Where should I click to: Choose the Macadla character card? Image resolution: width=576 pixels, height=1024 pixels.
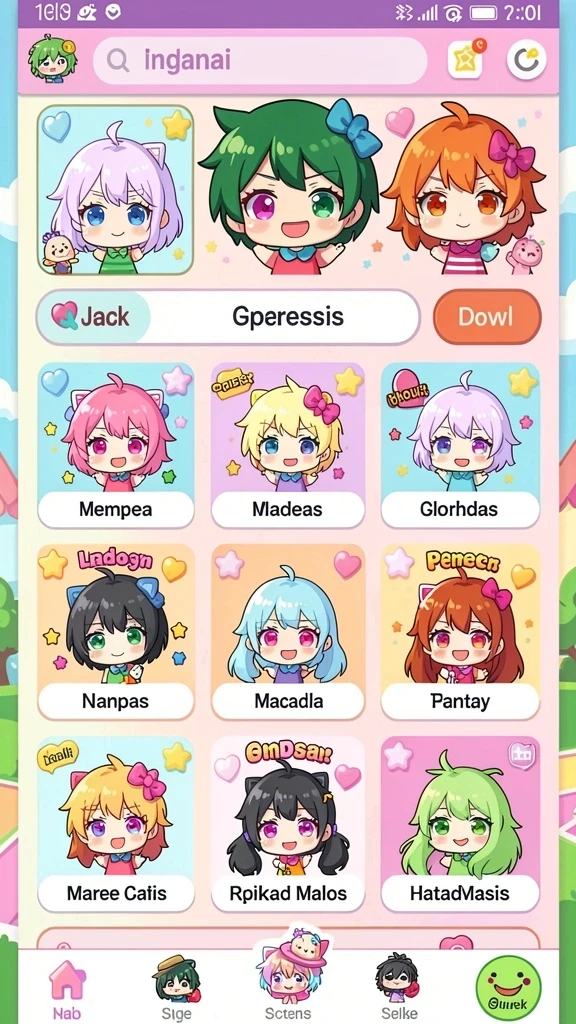pyautogui.click(x=288, y=632)
